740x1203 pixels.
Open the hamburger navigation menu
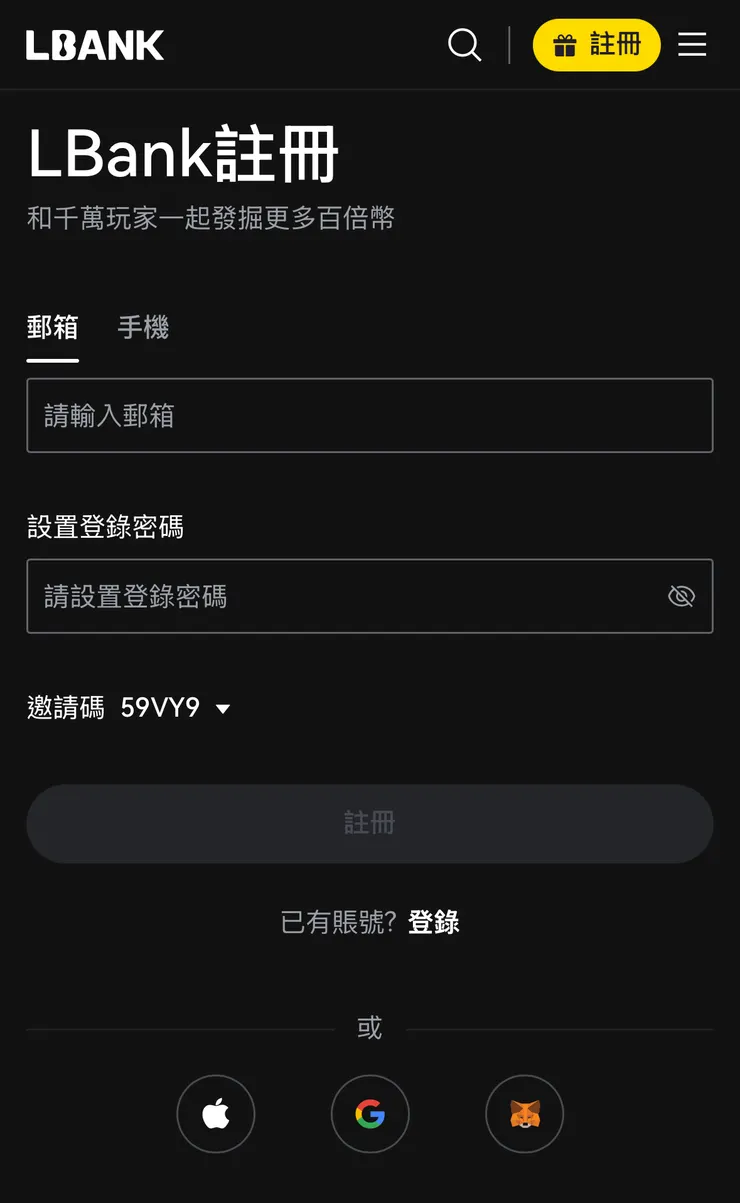coord(693,45)
